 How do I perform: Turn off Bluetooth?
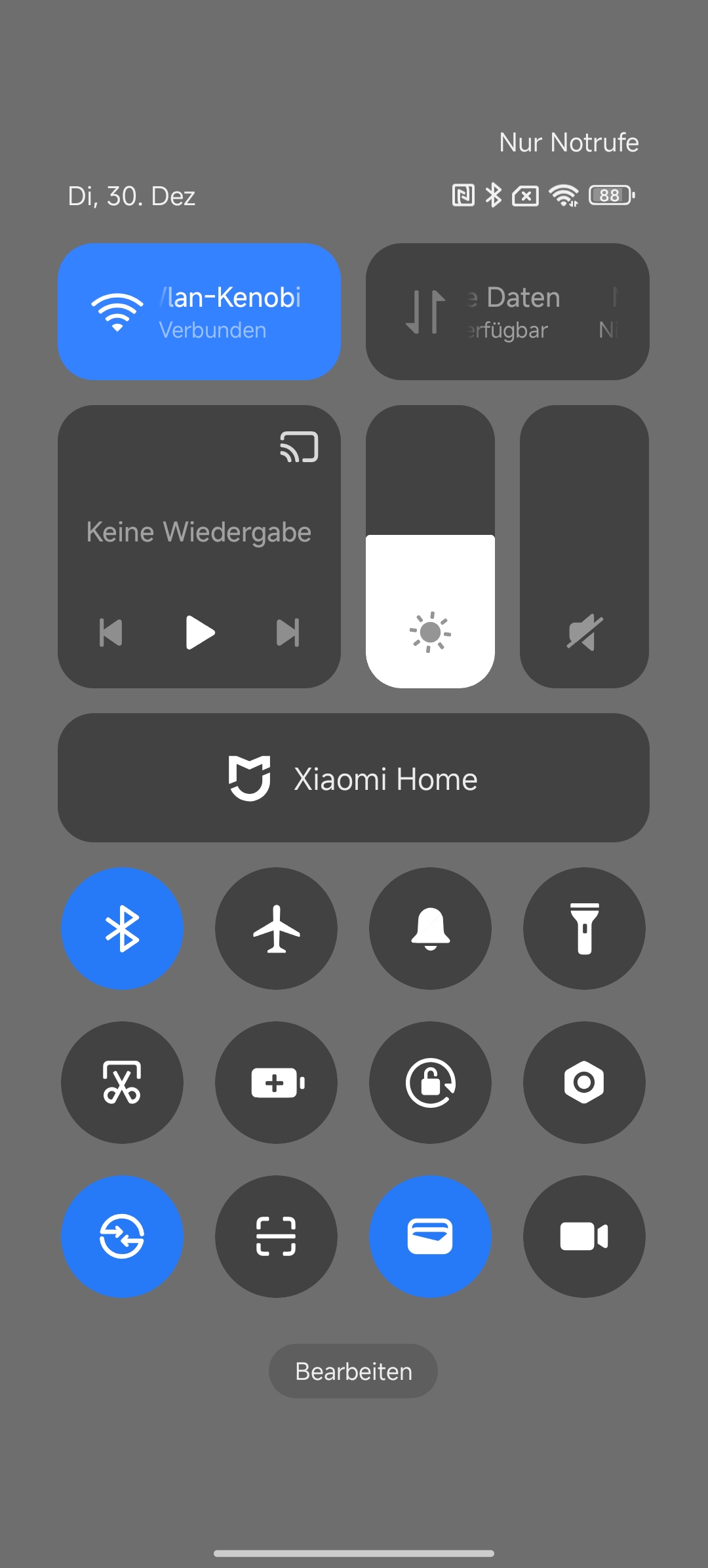tap(122, 928)
